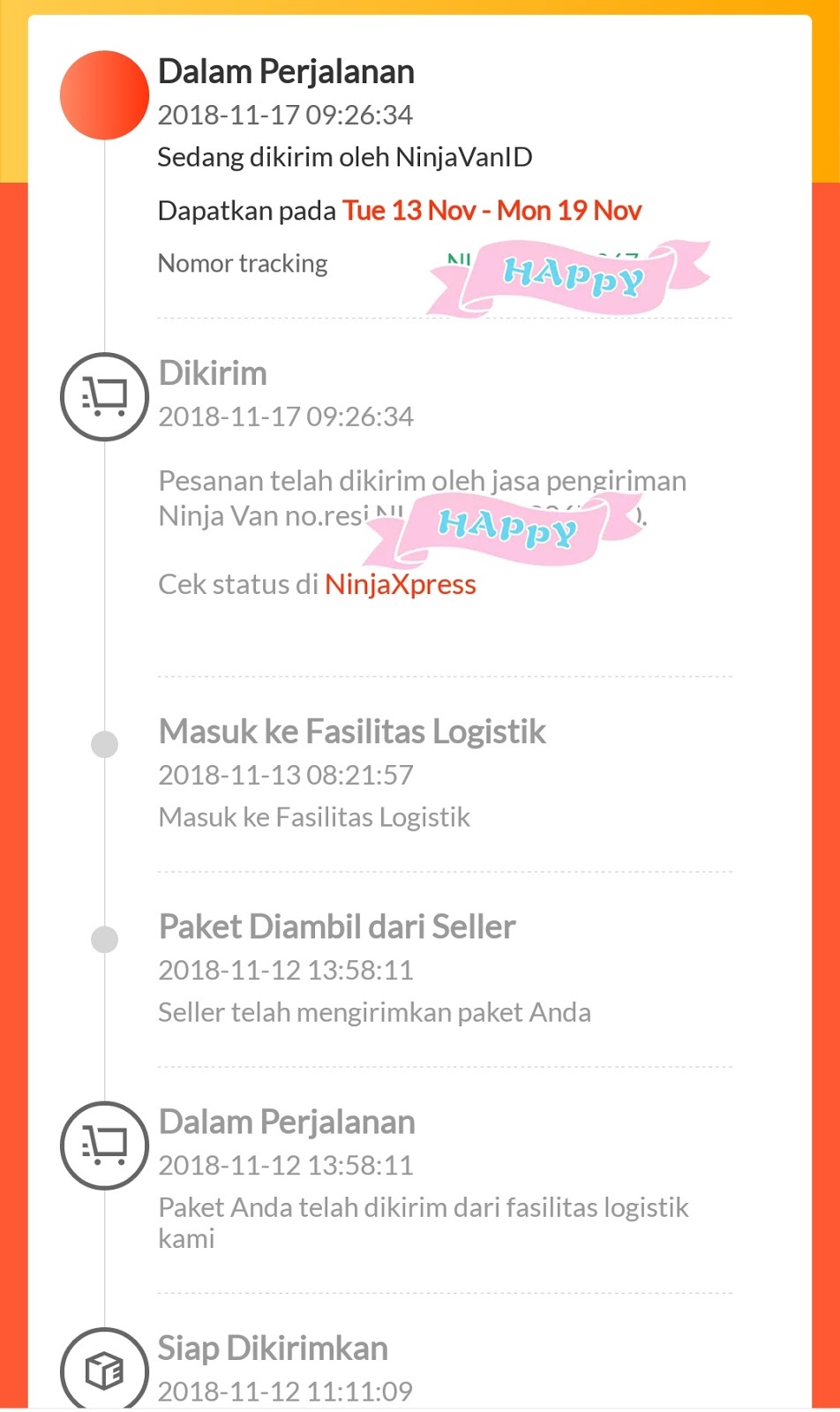Viewport: 840px width, 1412px height.
Task: Tap the circled cart icon in the Dikirim step
Action: (x=103, y=396)
